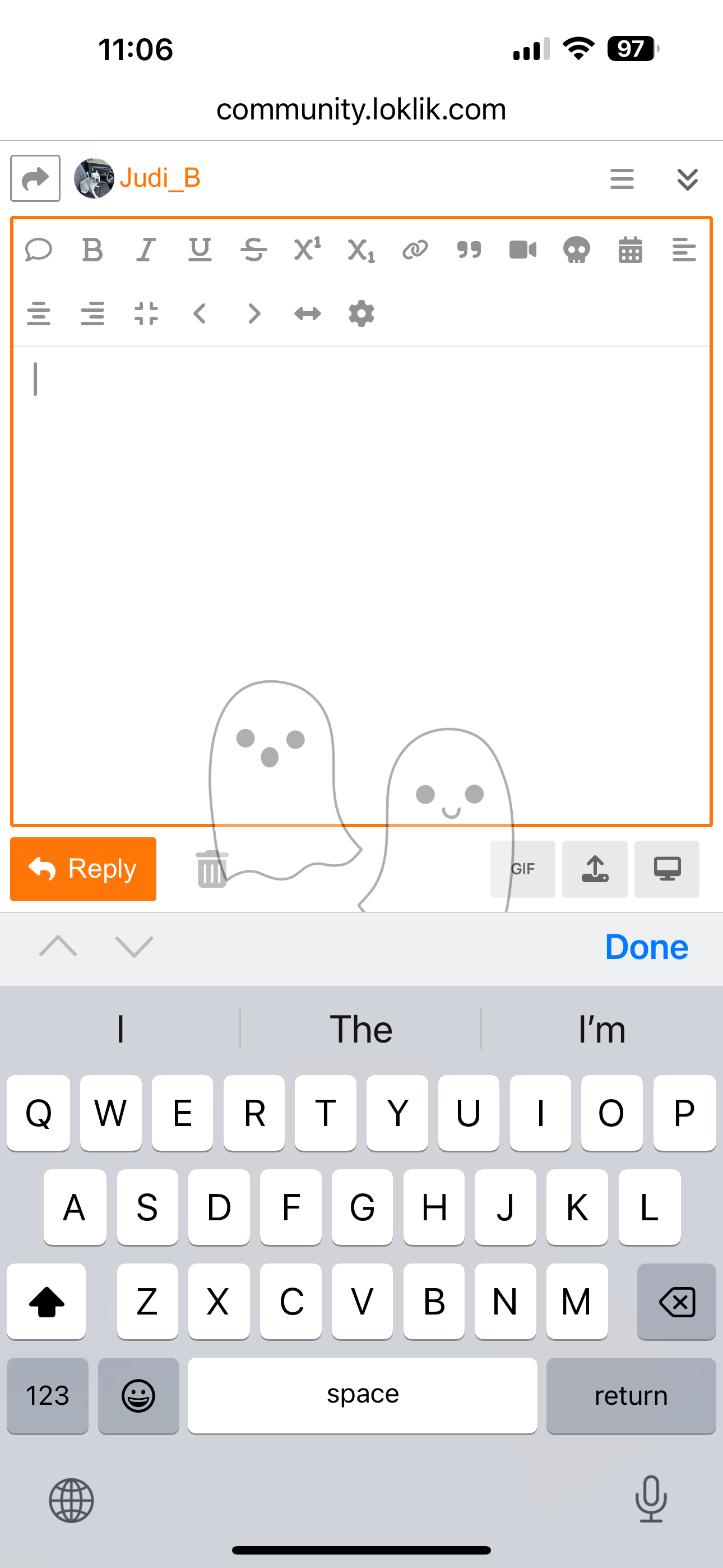Toggle the preview monitor button
The image size is (723, 1568).
pos(667,869)
